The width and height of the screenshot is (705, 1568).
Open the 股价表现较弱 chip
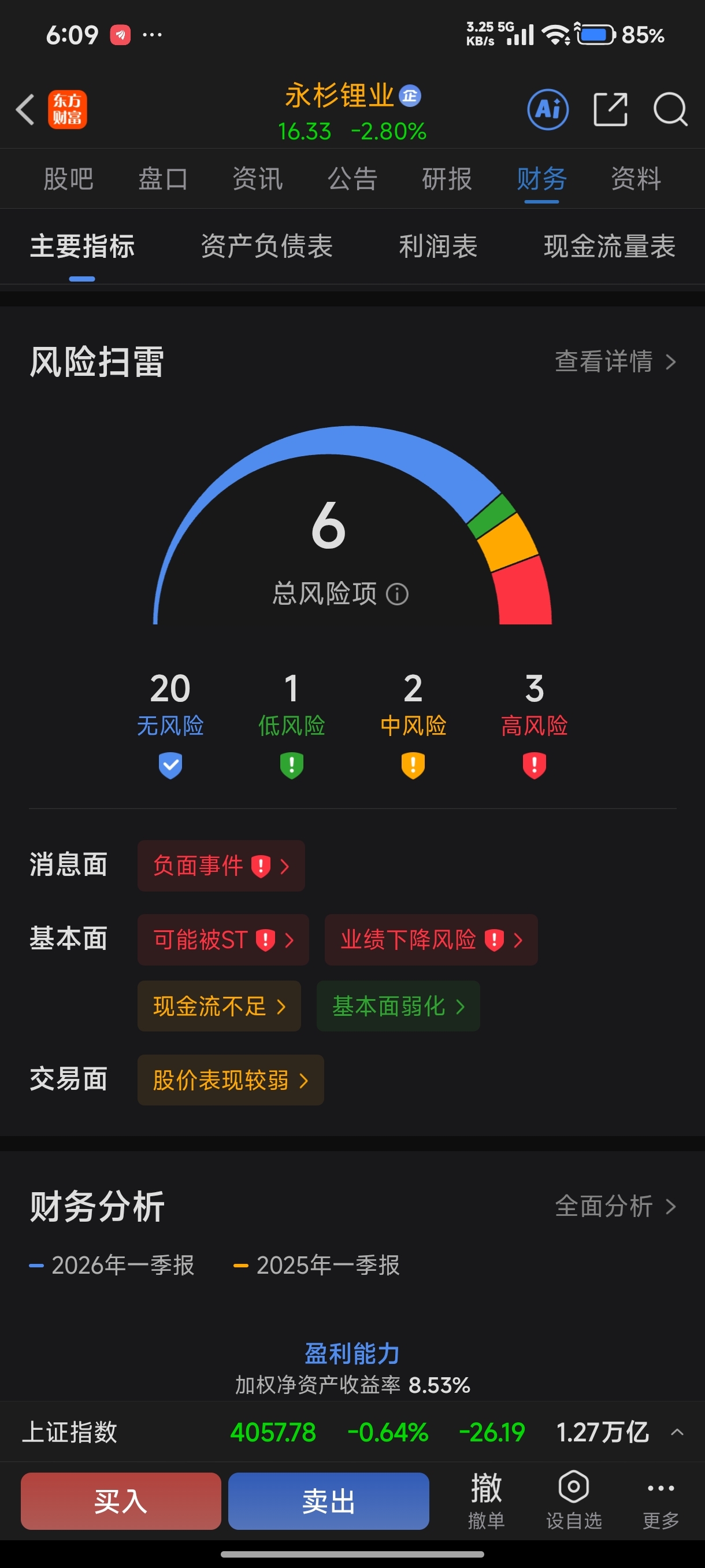tap(231, 1081)
